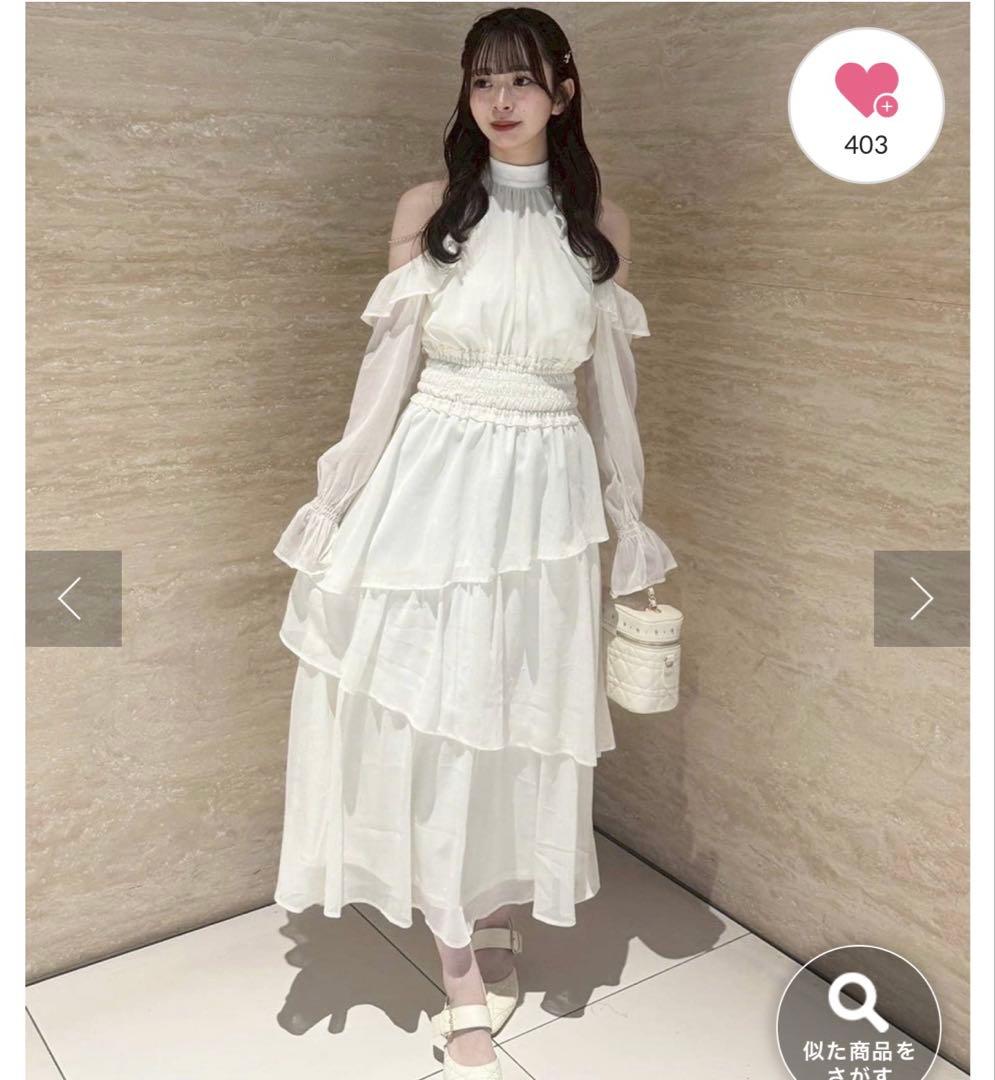Image resolution: width=995 pixels, height=1080 pixels.
Task: Add this item to favorites with the heart
Action: tap(866, 103)
